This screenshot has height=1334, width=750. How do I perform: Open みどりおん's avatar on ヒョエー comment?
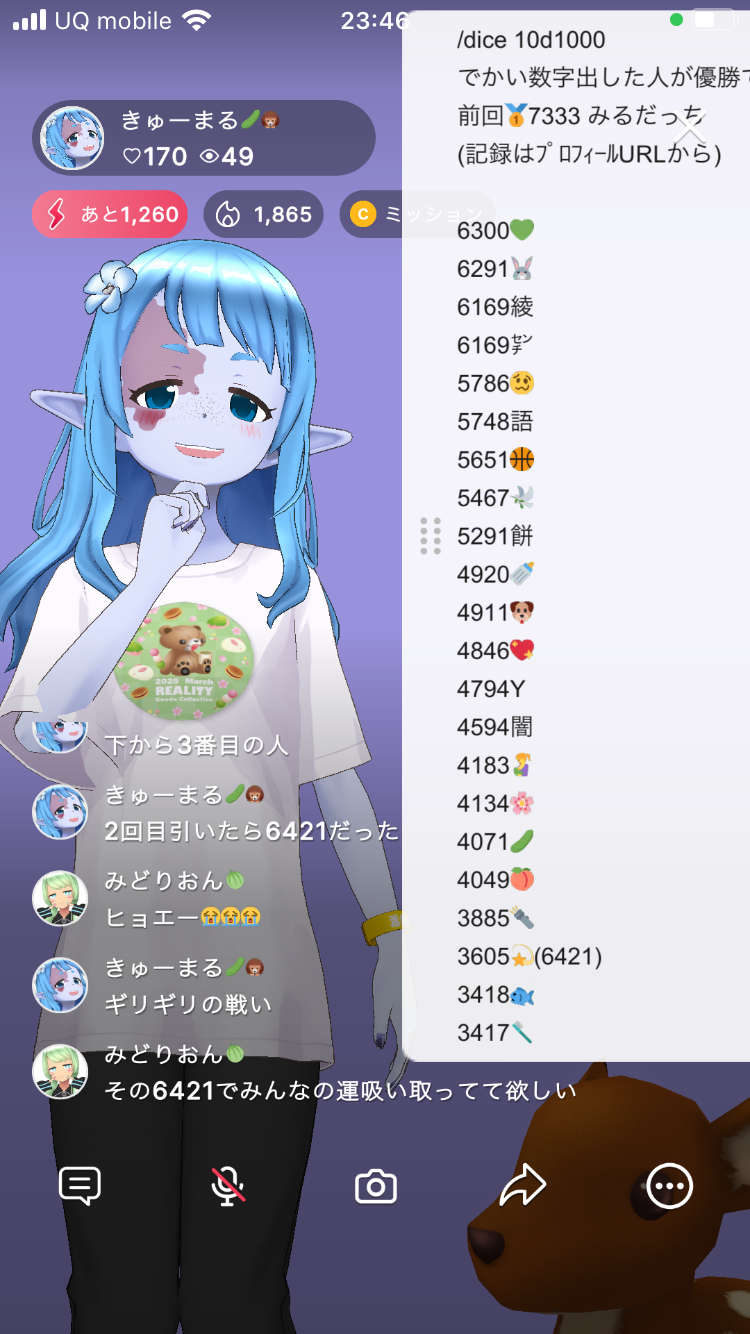coord(60,898)
